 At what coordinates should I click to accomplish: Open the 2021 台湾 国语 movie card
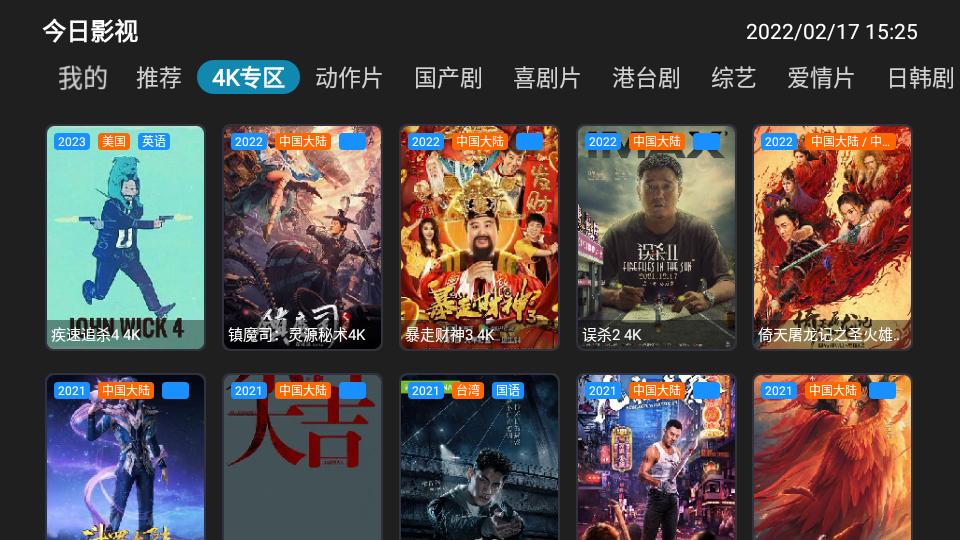479,460
